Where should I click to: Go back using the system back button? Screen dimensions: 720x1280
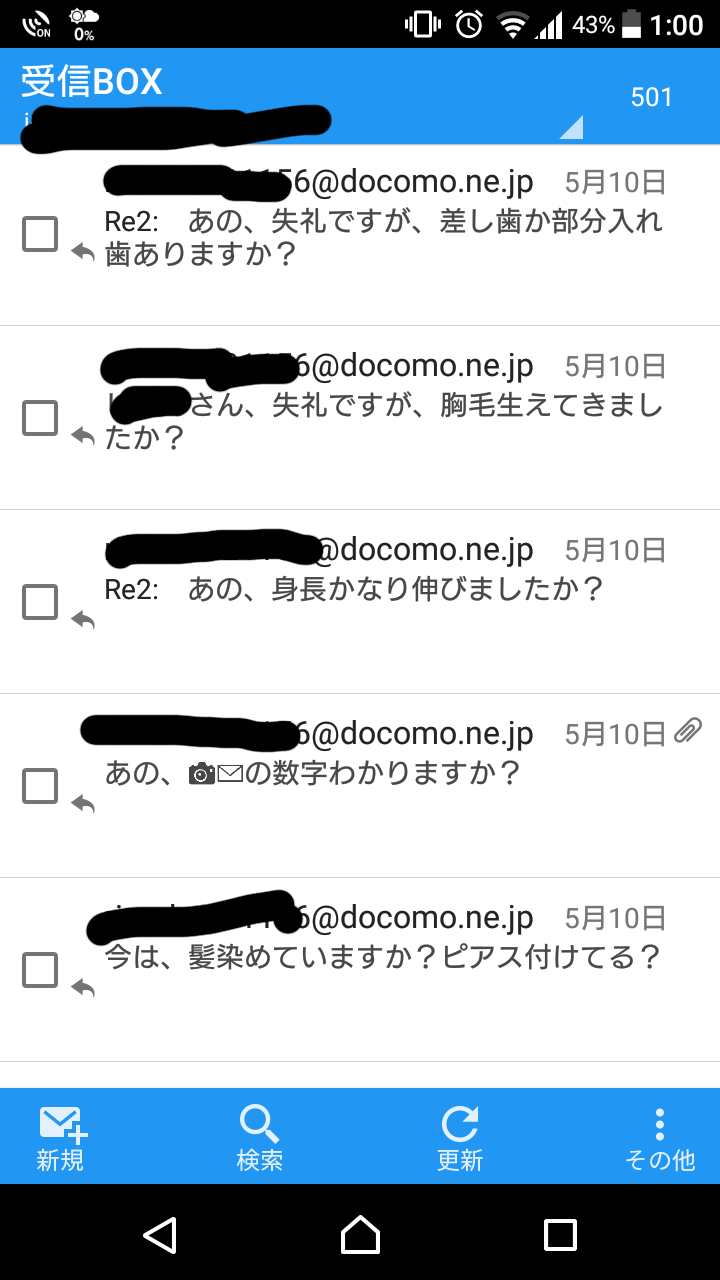pyautogui.click(x=160, y=1235)
